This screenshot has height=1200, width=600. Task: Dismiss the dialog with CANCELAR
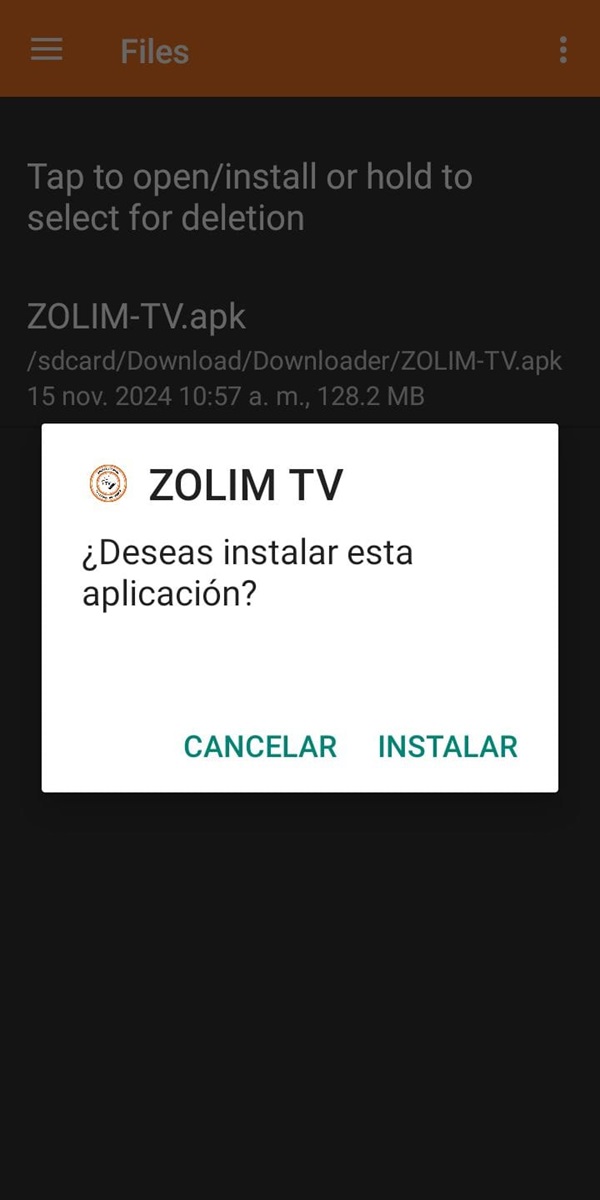click(x=260, y=746)
